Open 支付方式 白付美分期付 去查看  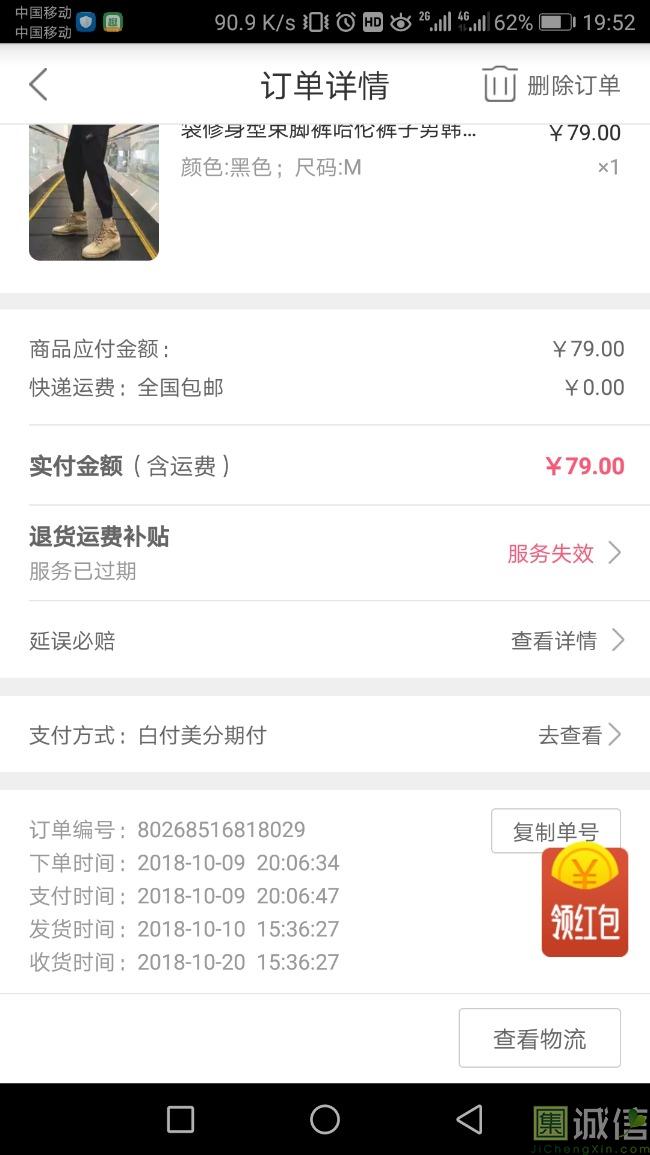(x=580, y=736)
